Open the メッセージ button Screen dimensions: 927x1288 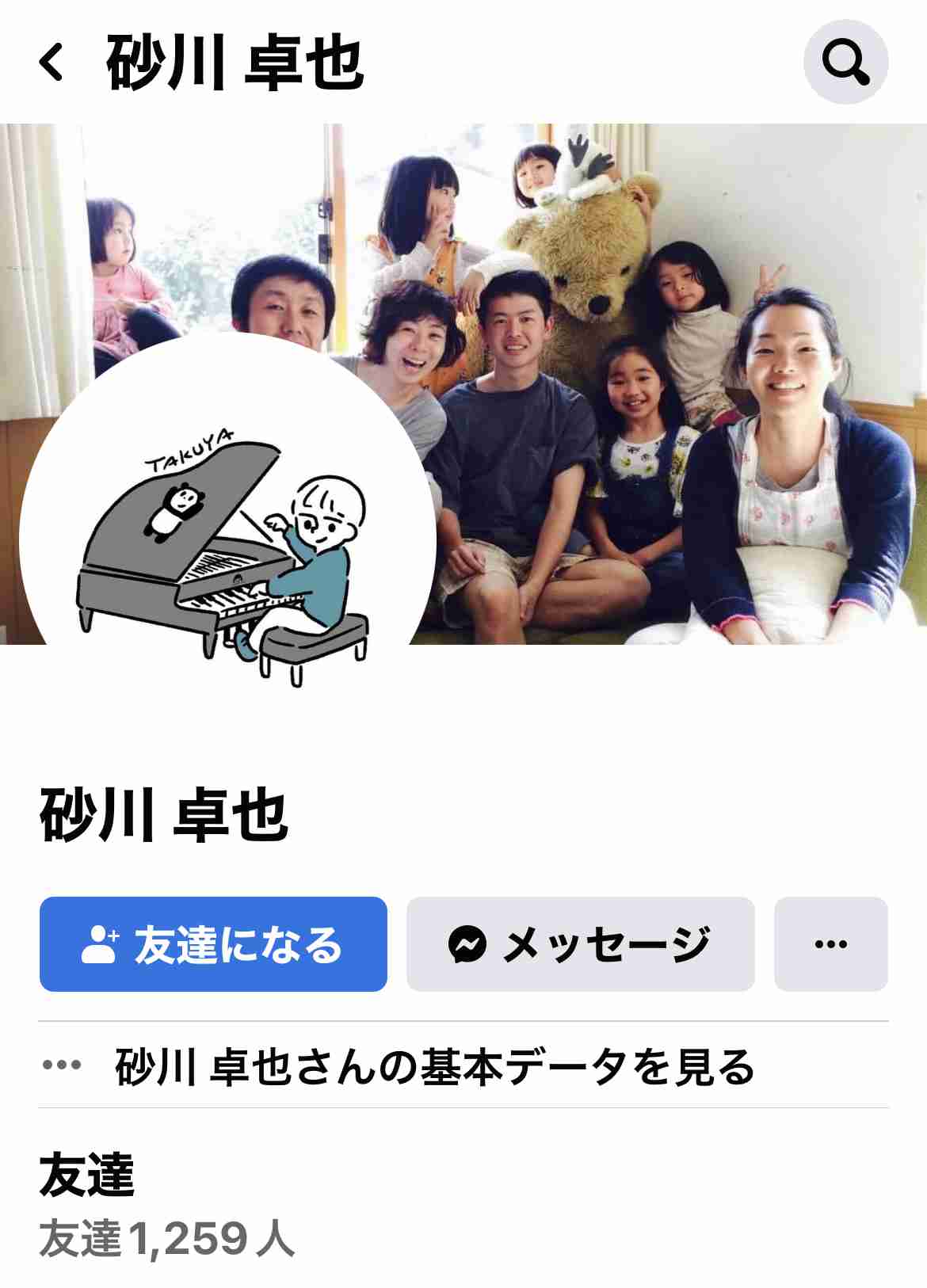pos(580,944)
